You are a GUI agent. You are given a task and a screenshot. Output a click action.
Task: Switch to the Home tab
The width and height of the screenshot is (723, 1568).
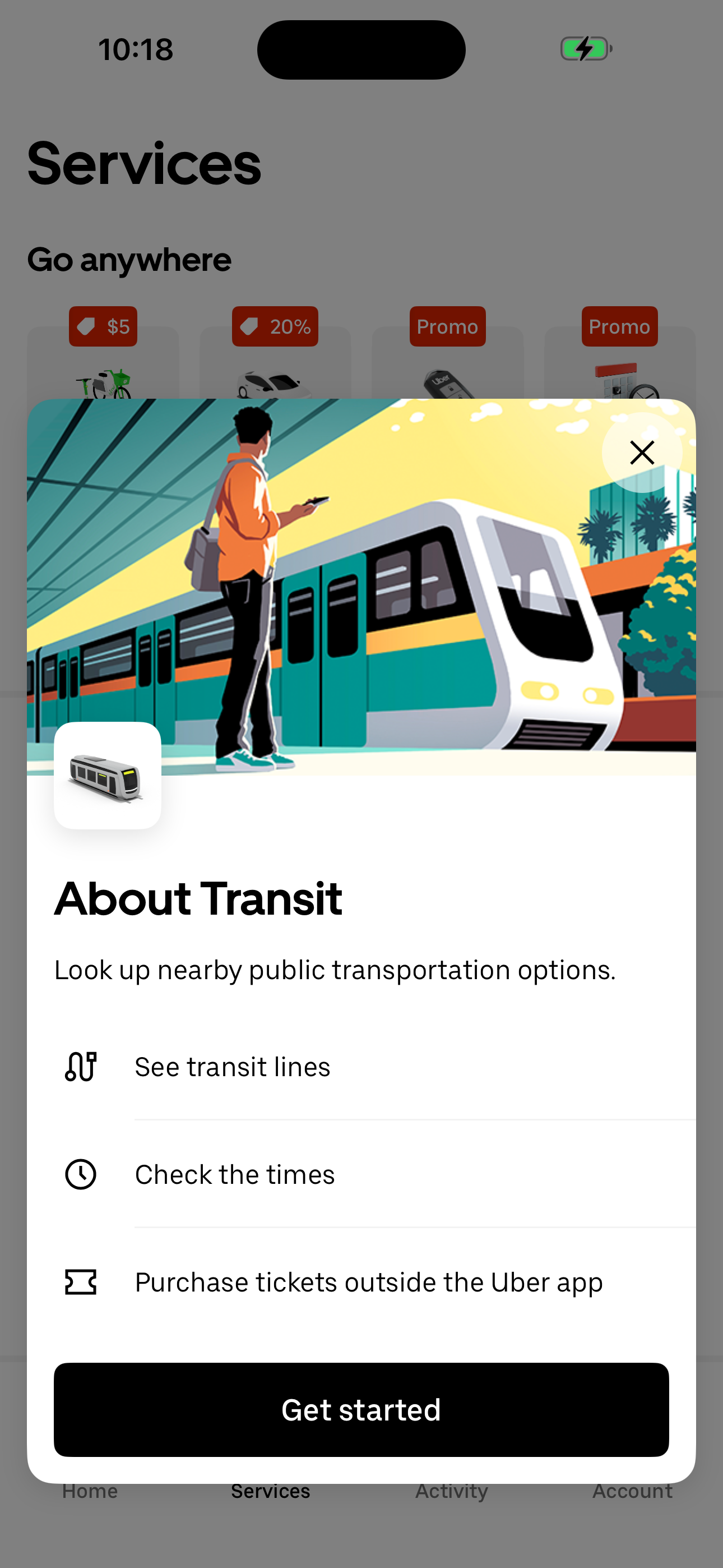coord(90,1491)
